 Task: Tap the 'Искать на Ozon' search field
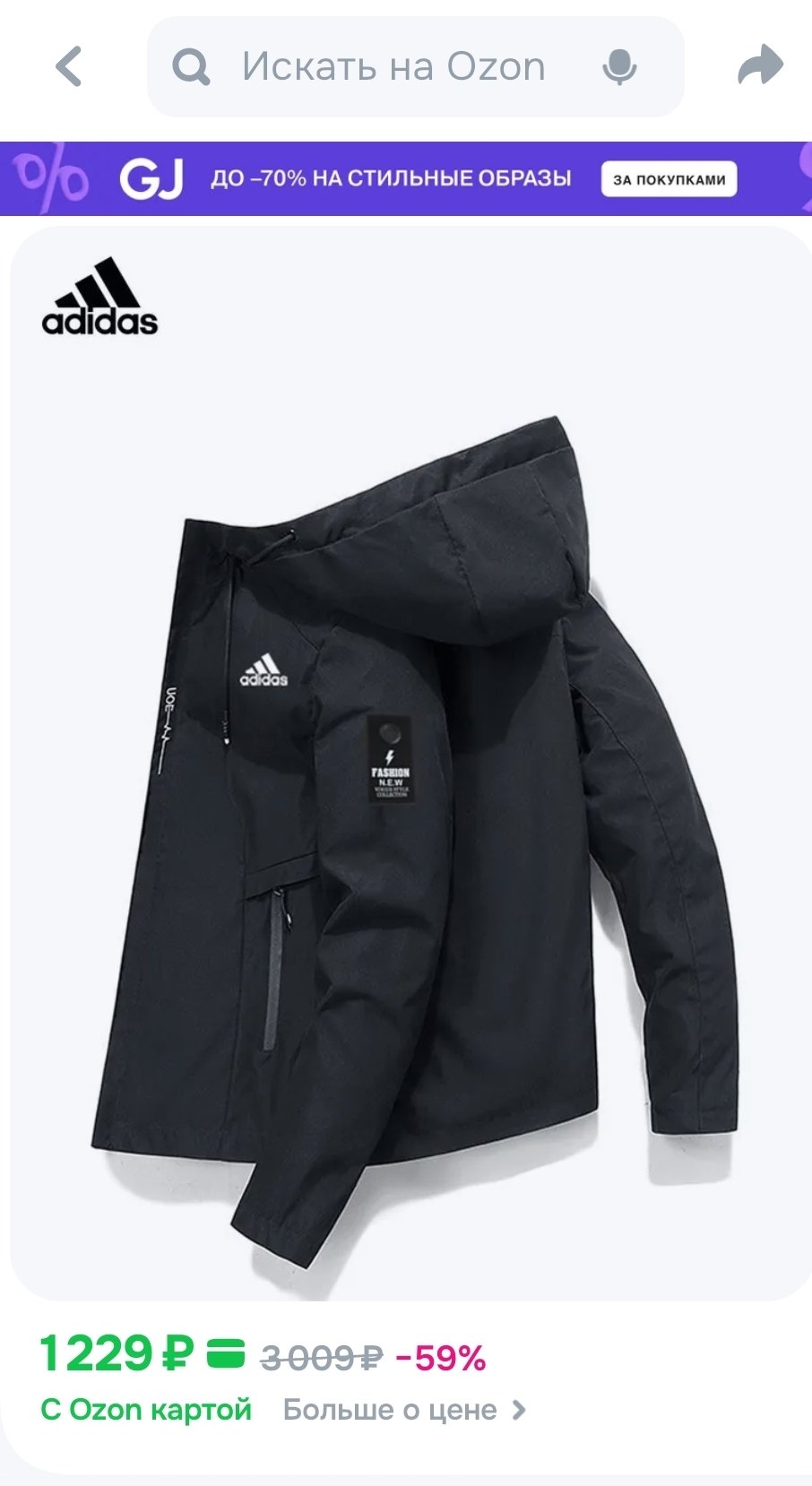(393, 67)
